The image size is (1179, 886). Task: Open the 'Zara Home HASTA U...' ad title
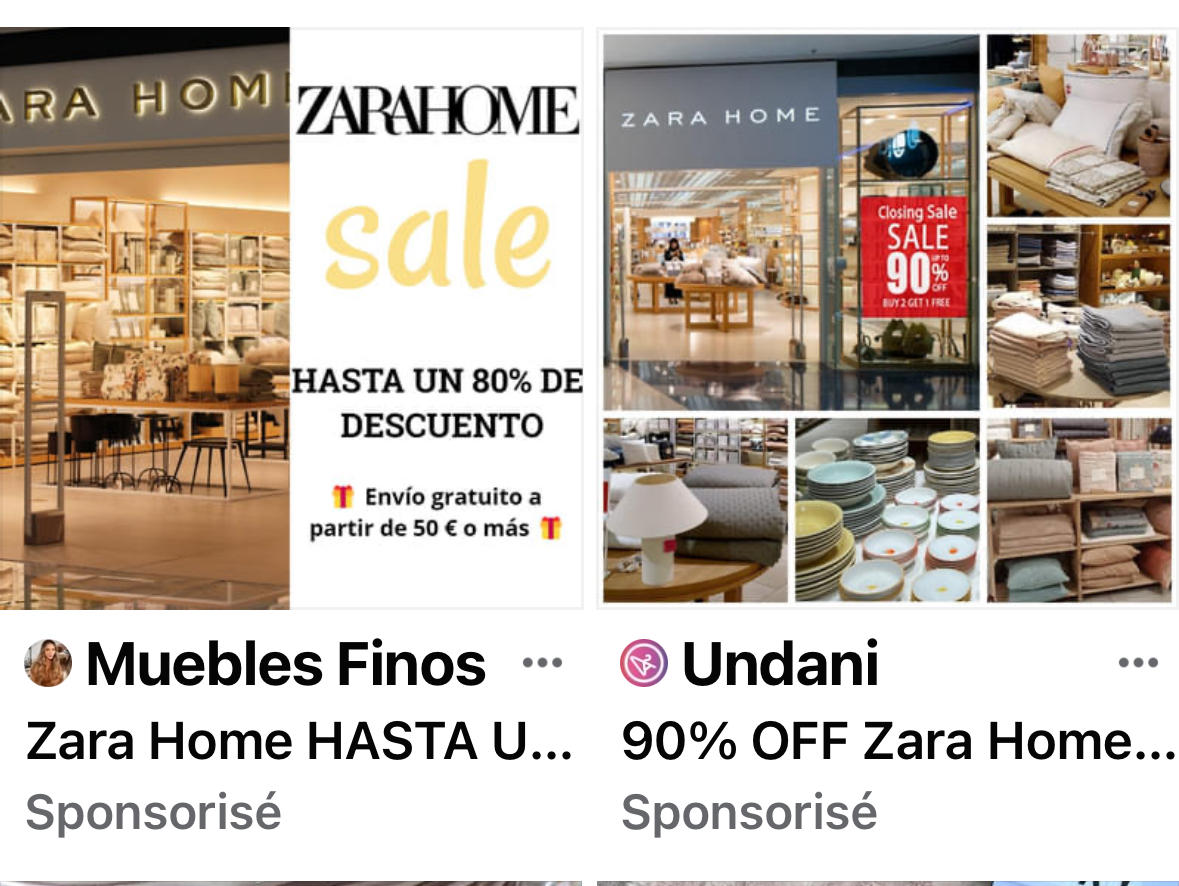[x=299, y=741]
